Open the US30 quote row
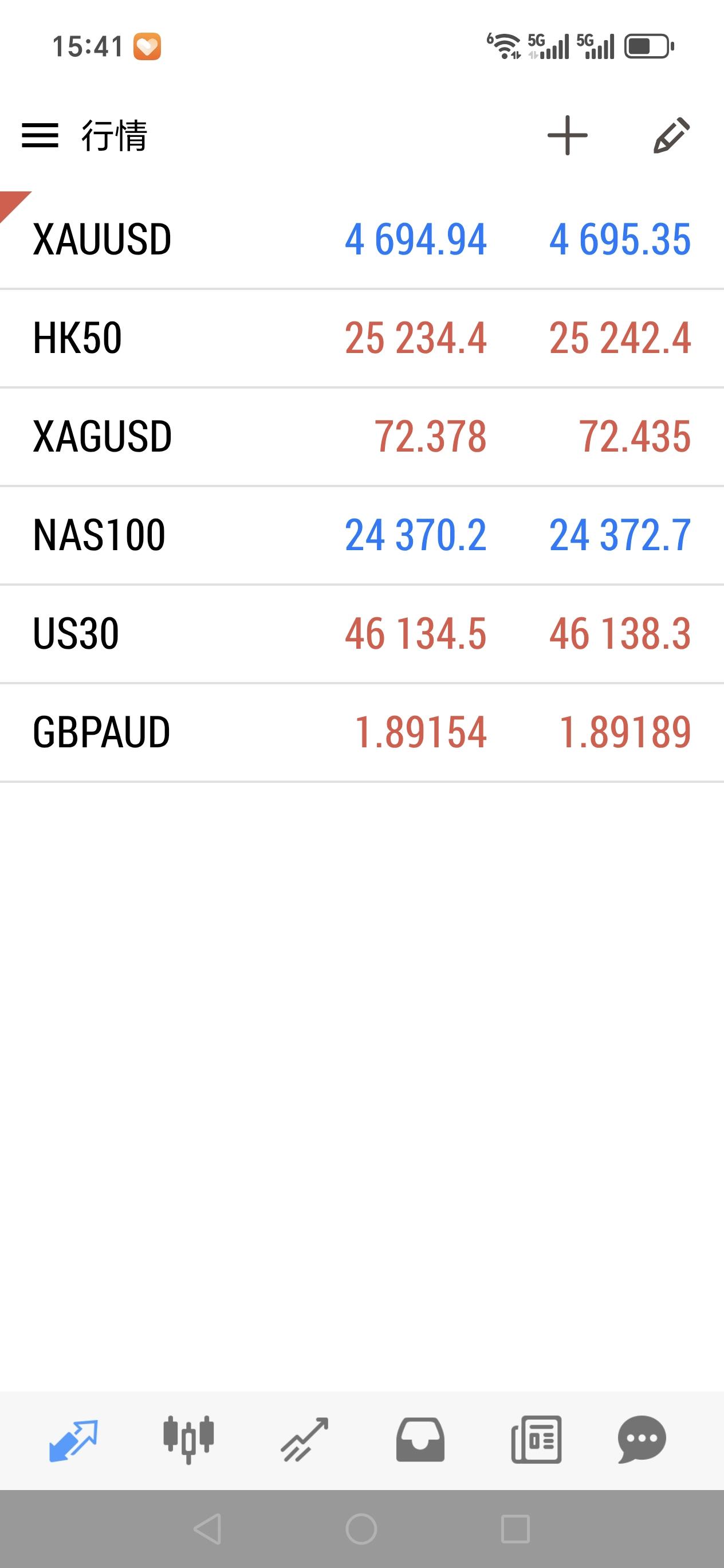 tap(361, 634)
